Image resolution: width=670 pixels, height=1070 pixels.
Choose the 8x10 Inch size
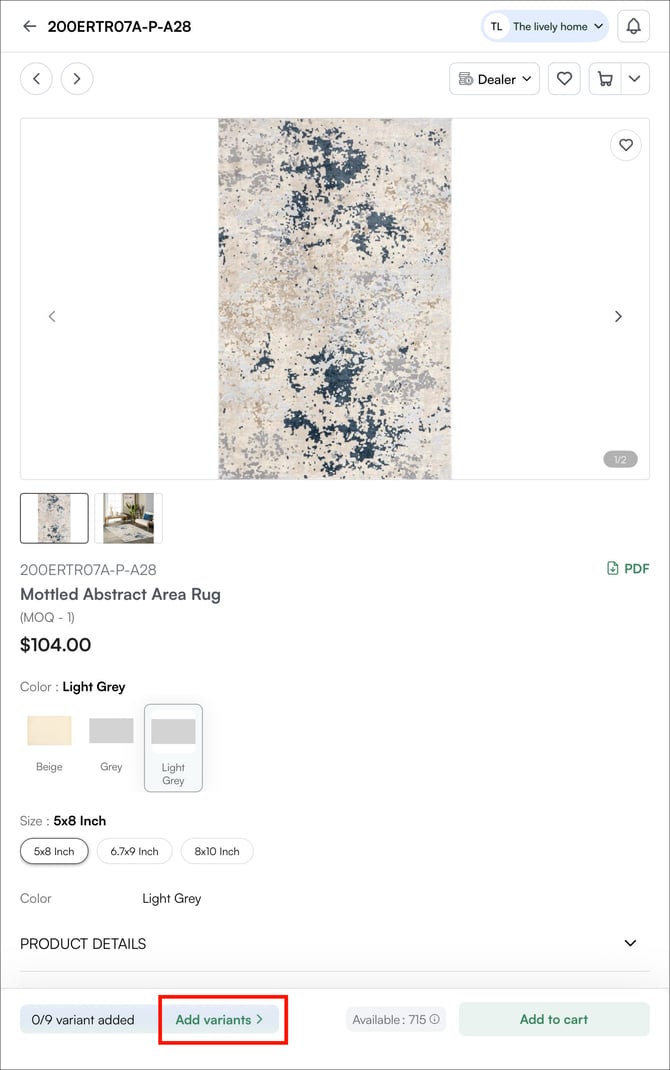217,851
